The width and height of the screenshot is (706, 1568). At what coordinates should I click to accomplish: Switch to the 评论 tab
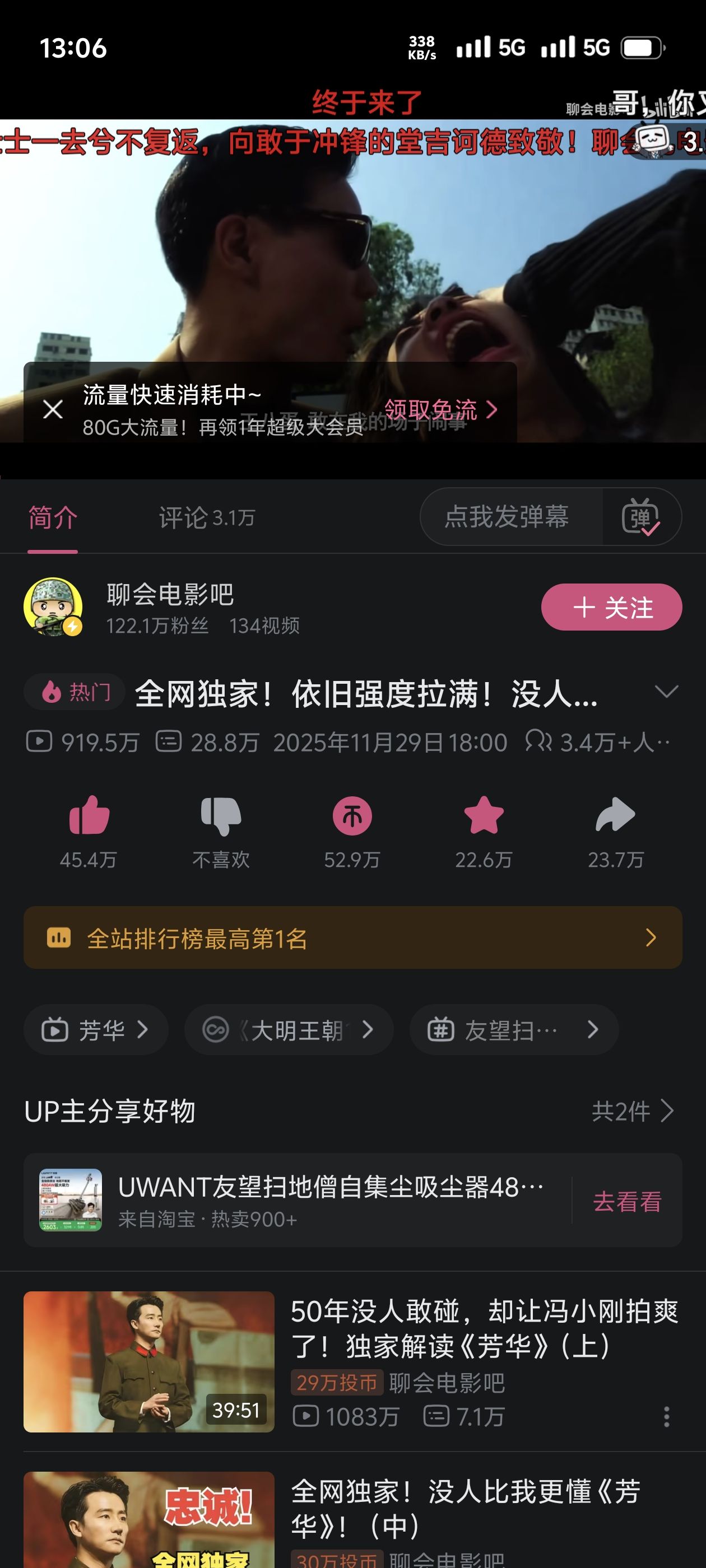tap(207, 517)
